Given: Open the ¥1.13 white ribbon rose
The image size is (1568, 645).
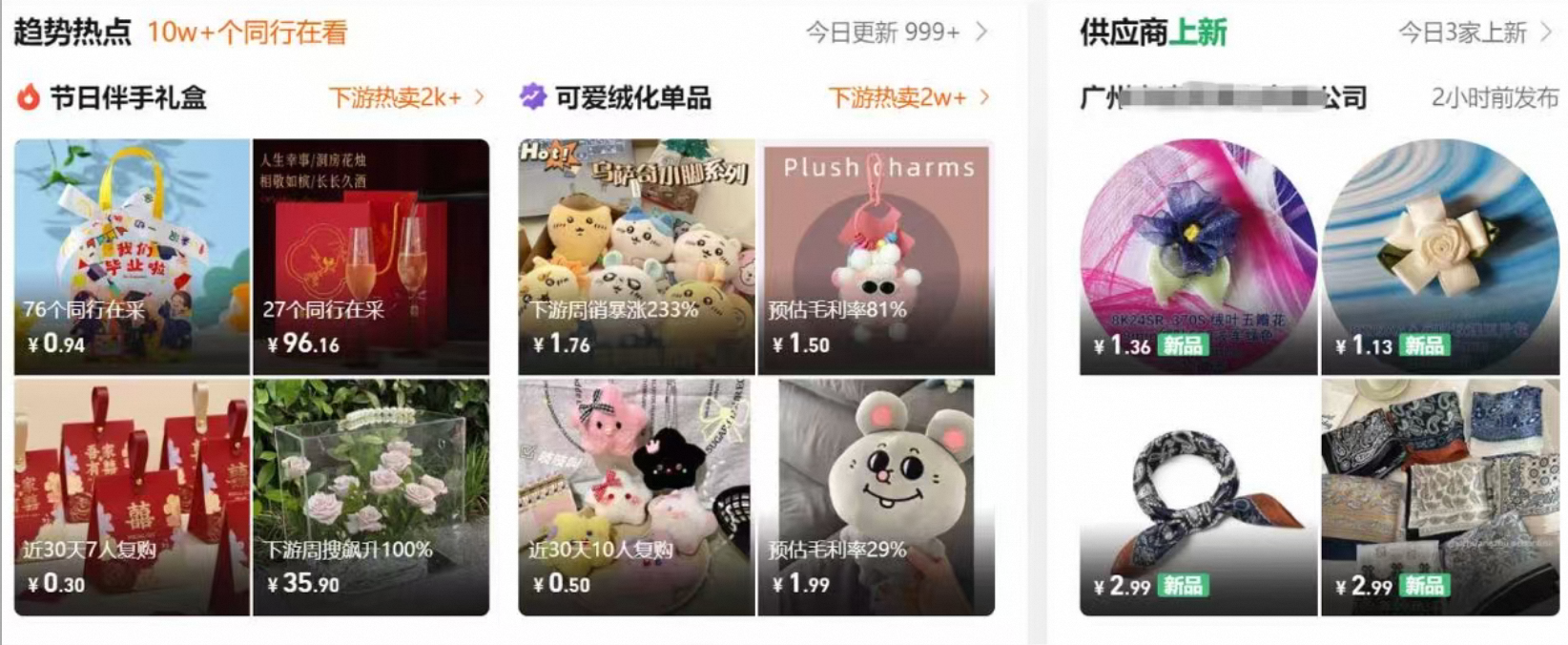Looking at the screenshot, I should (1439, 256).
